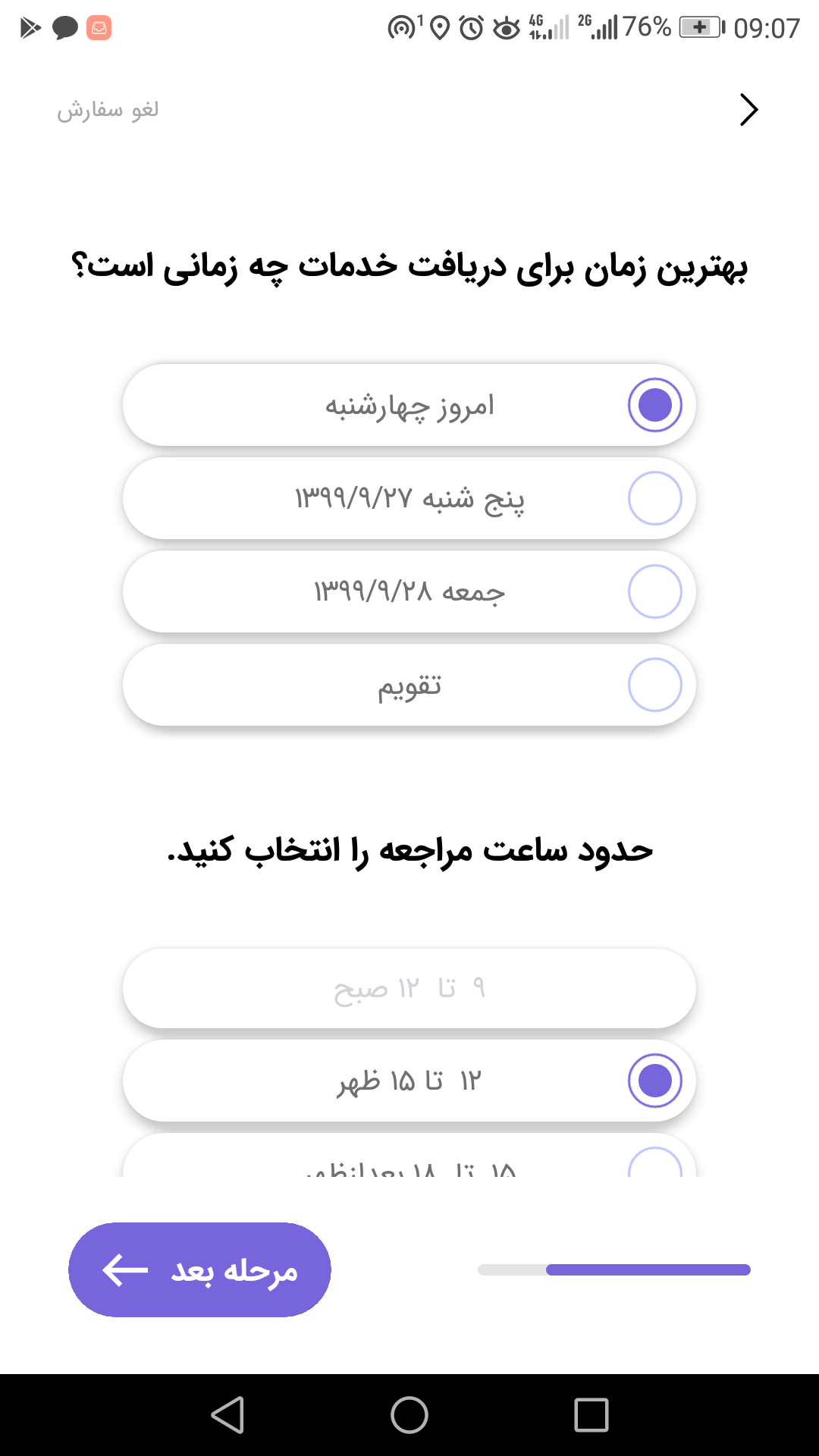Choose پنج شنبه ۱۳۹۹/۹/۲۷ as the date
819x1456 pixels.
pyautogui.click(x=409, y=498)
